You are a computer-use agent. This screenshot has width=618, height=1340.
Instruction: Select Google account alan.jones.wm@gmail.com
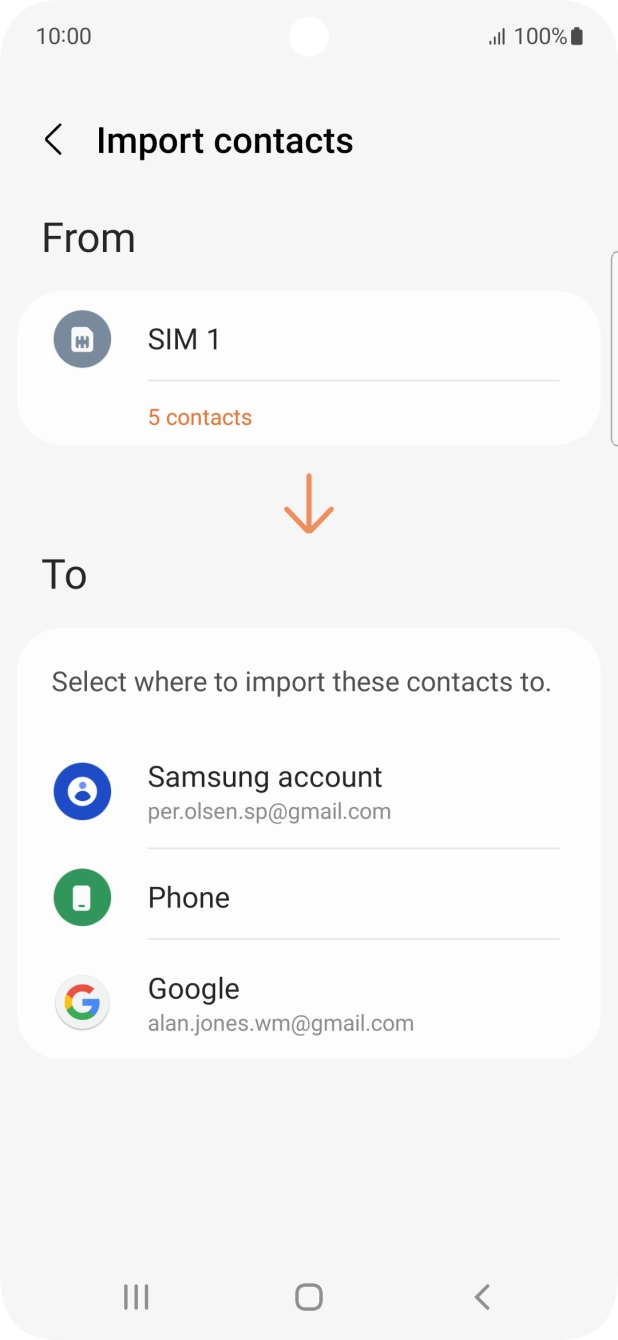(308, 1003)
